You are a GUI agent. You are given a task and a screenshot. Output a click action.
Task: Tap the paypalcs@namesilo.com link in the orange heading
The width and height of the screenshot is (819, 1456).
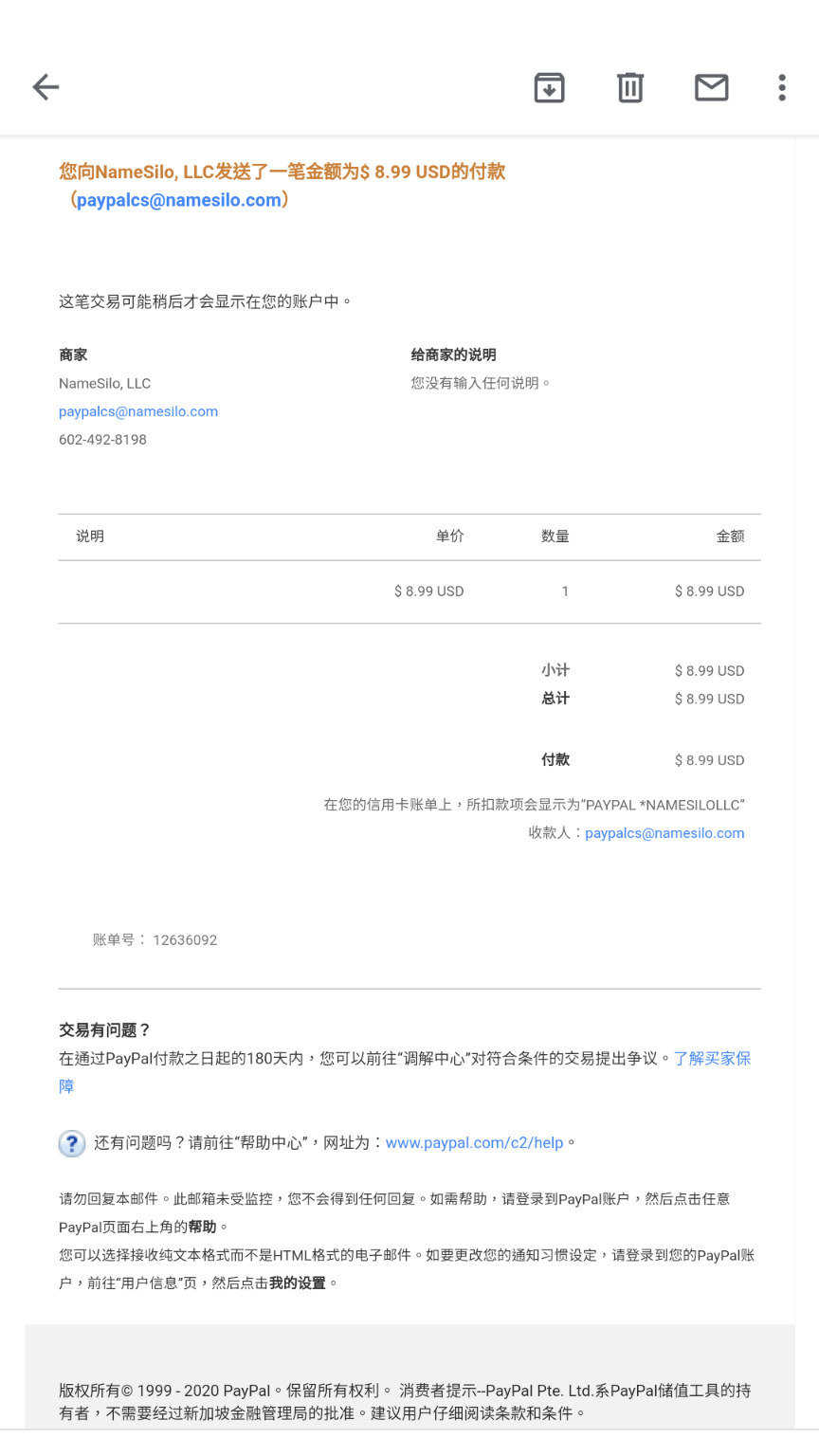(x=179, y=200)
